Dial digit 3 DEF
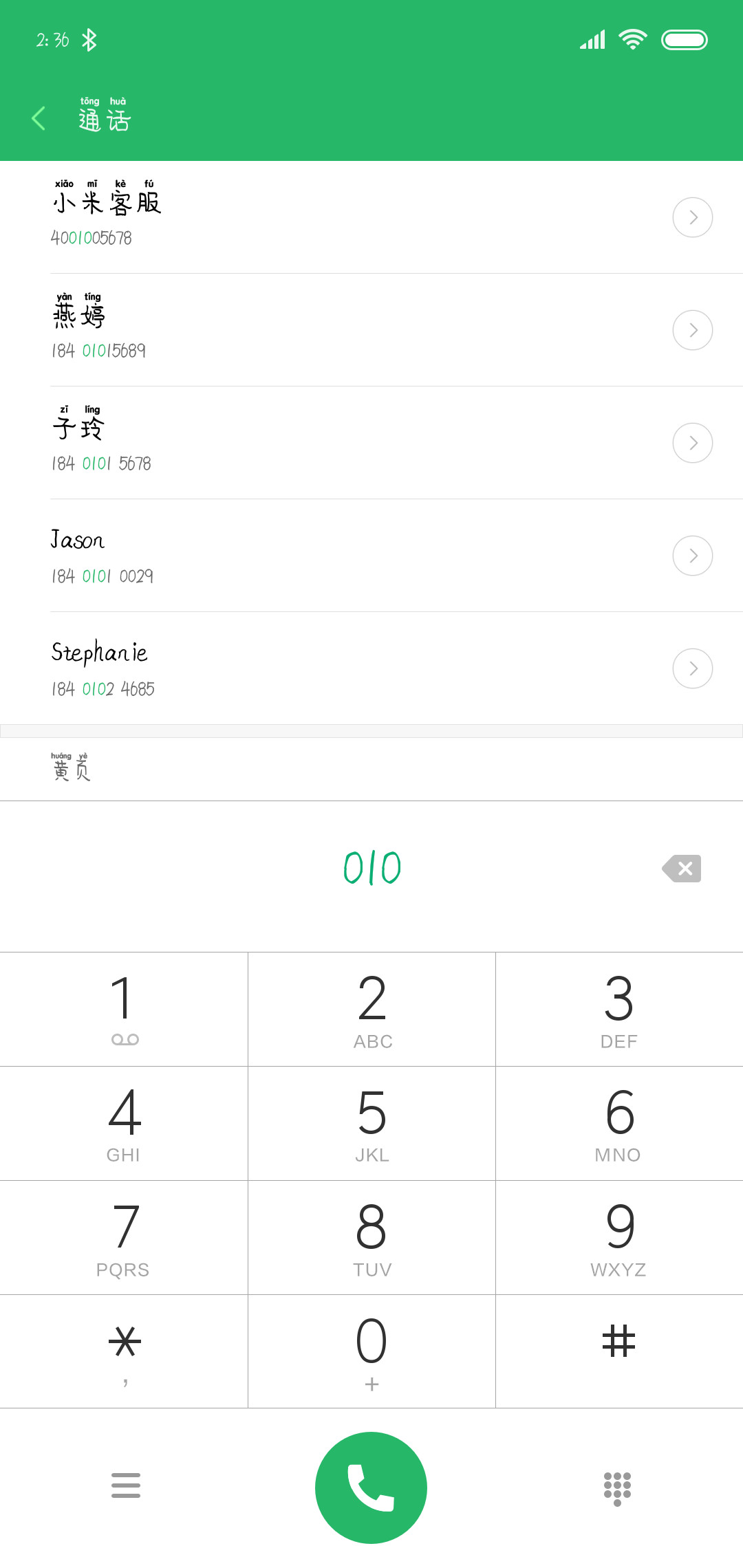The image size is (743, 1568). (x=619, y=1010)
